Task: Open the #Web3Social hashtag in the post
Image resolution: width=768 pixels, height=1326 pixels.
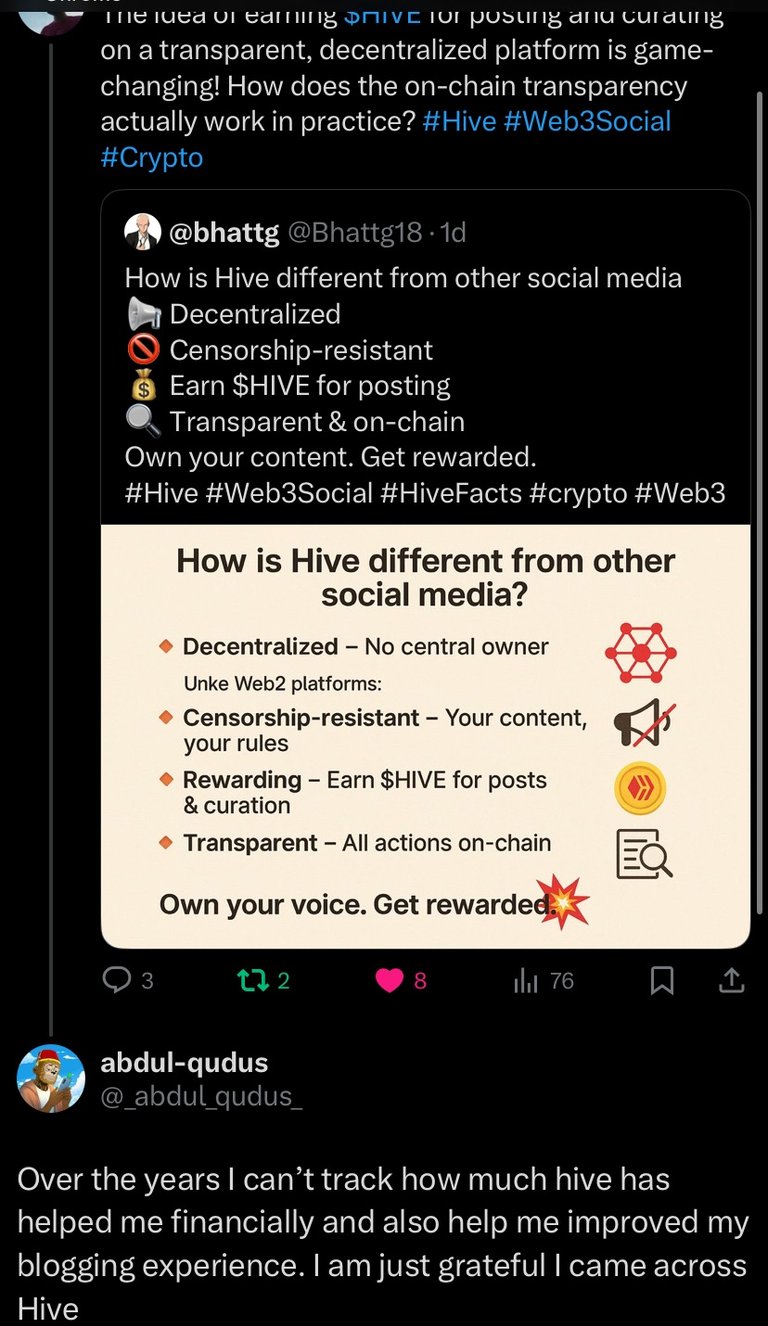Action: [x=588, y=122]
